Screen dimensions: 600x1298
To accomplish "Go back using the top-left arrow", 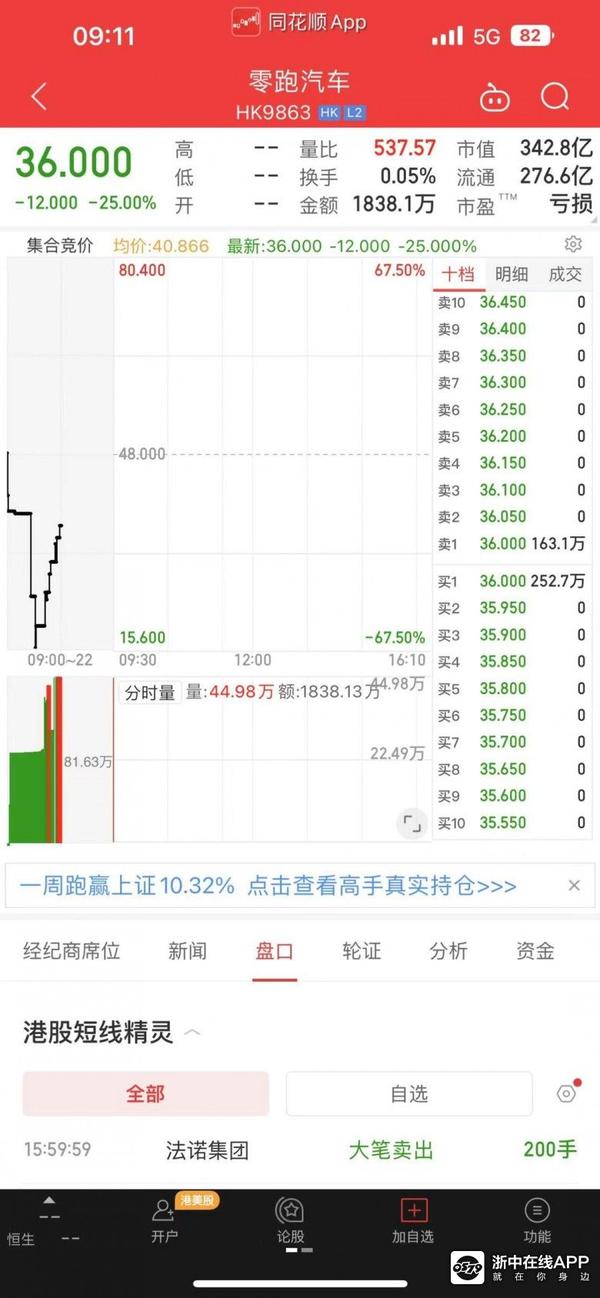I will click(x=39, y=97).
